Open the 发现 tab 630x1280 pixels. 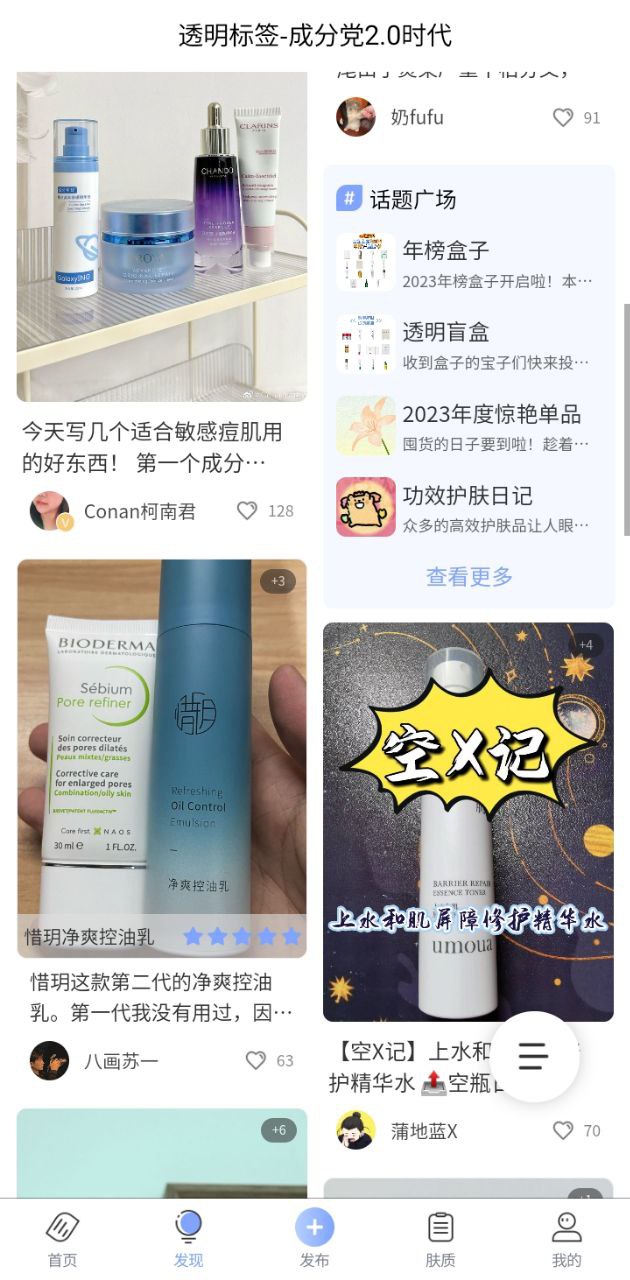coord(188,1238)
